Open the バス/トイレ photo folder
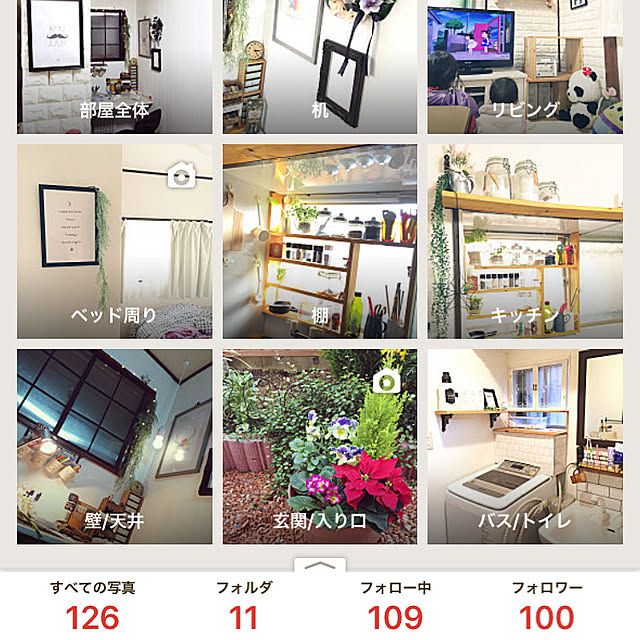This screenshot has height=640, width=640. [x=525, y=446]
